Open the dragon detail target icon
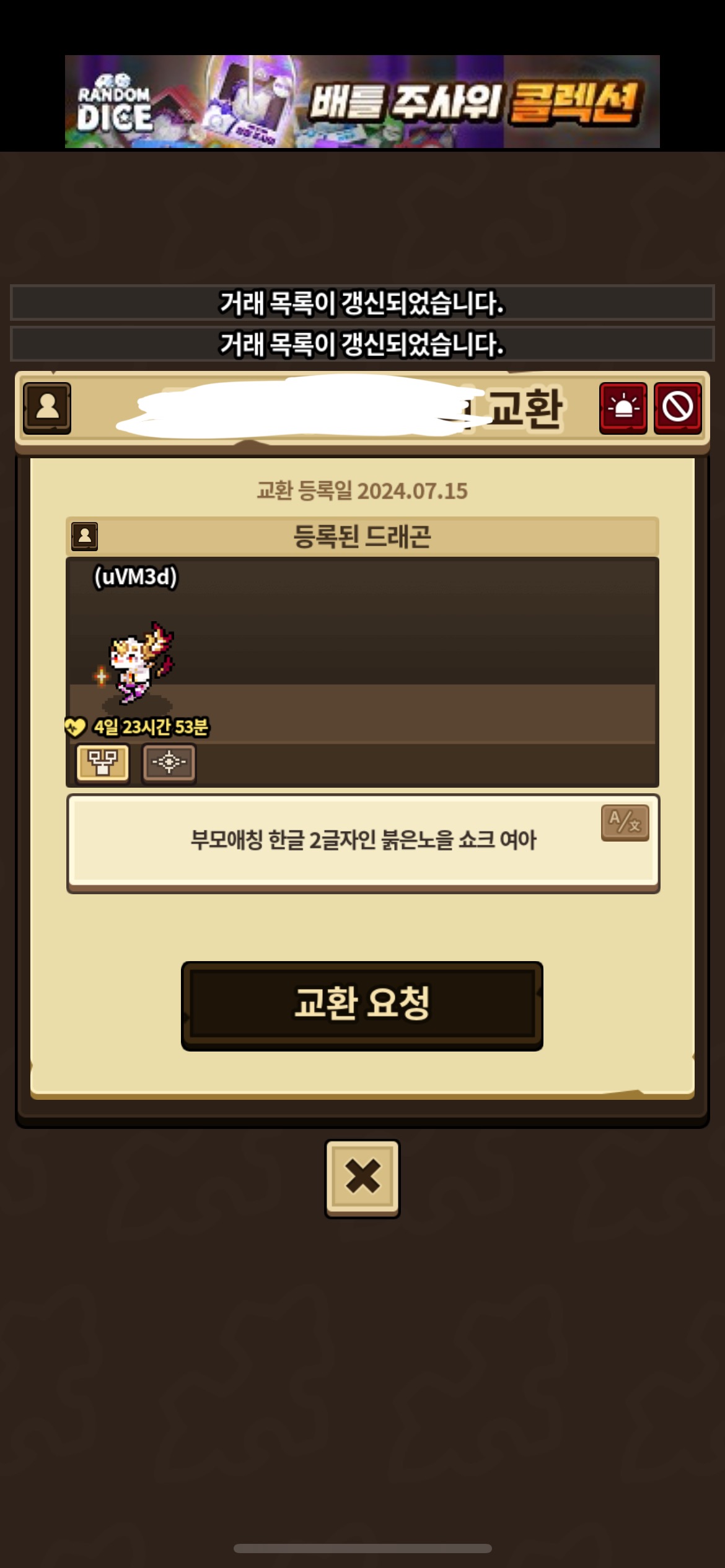This screenshot has height=1568, width=725. [x=169, y=763]
